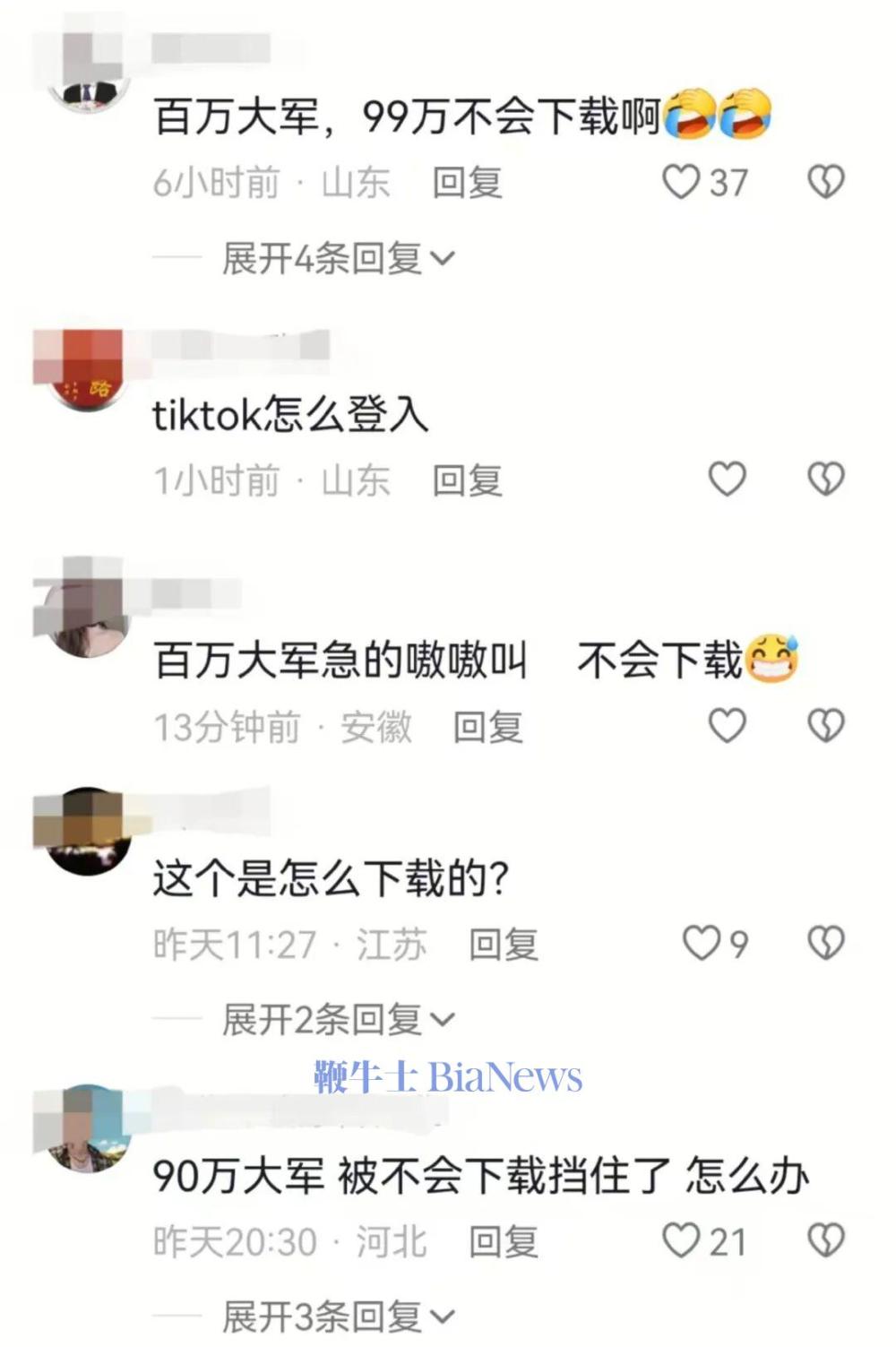Image resolution: width=896 pixels, height=1347 pixels.
Task: Reply to the 安徽 comment from 13分钟前
Action: pos(487,727)
